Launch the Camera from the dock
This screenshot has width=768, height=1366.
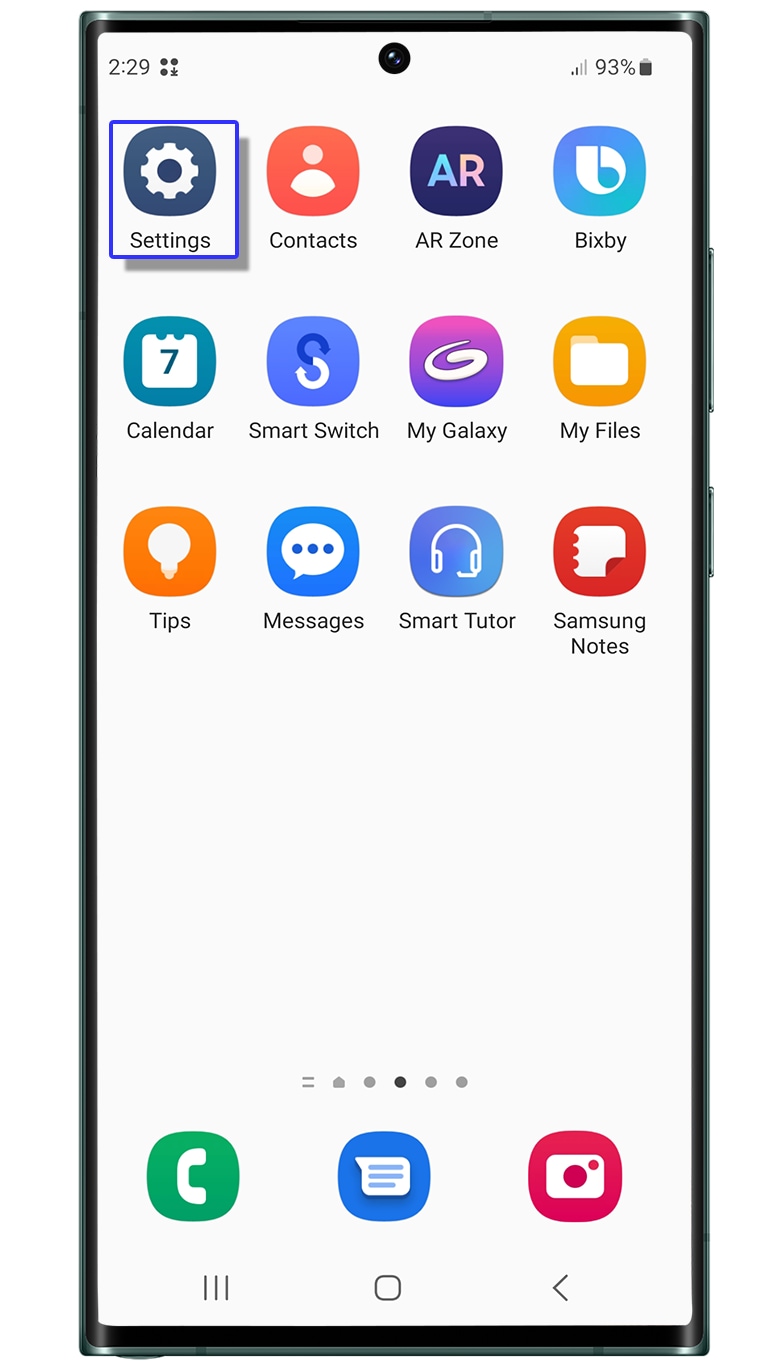coord(575,1177)
